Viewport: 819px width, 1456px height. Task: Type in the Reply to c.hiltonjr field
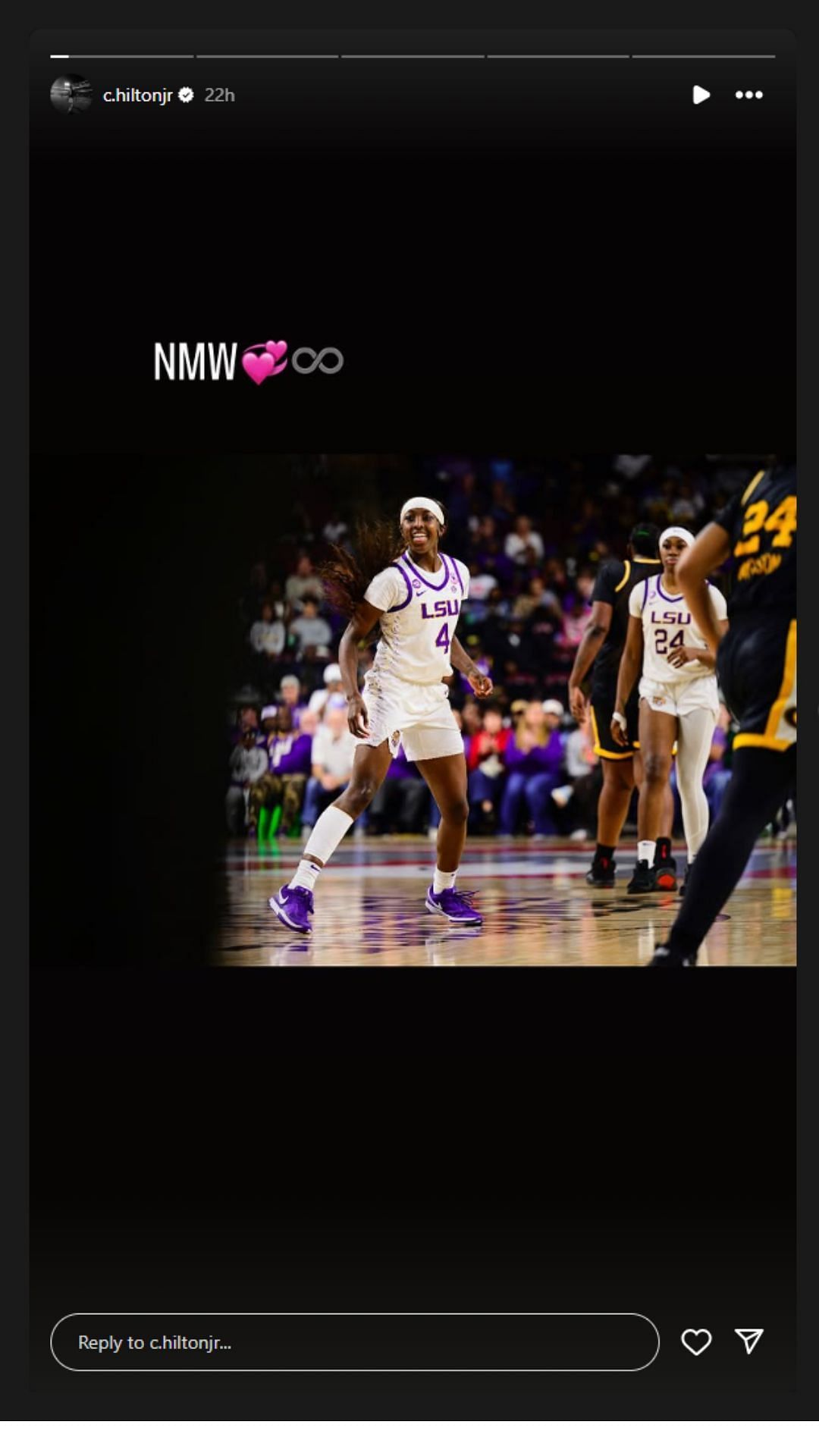[354, 1341]
